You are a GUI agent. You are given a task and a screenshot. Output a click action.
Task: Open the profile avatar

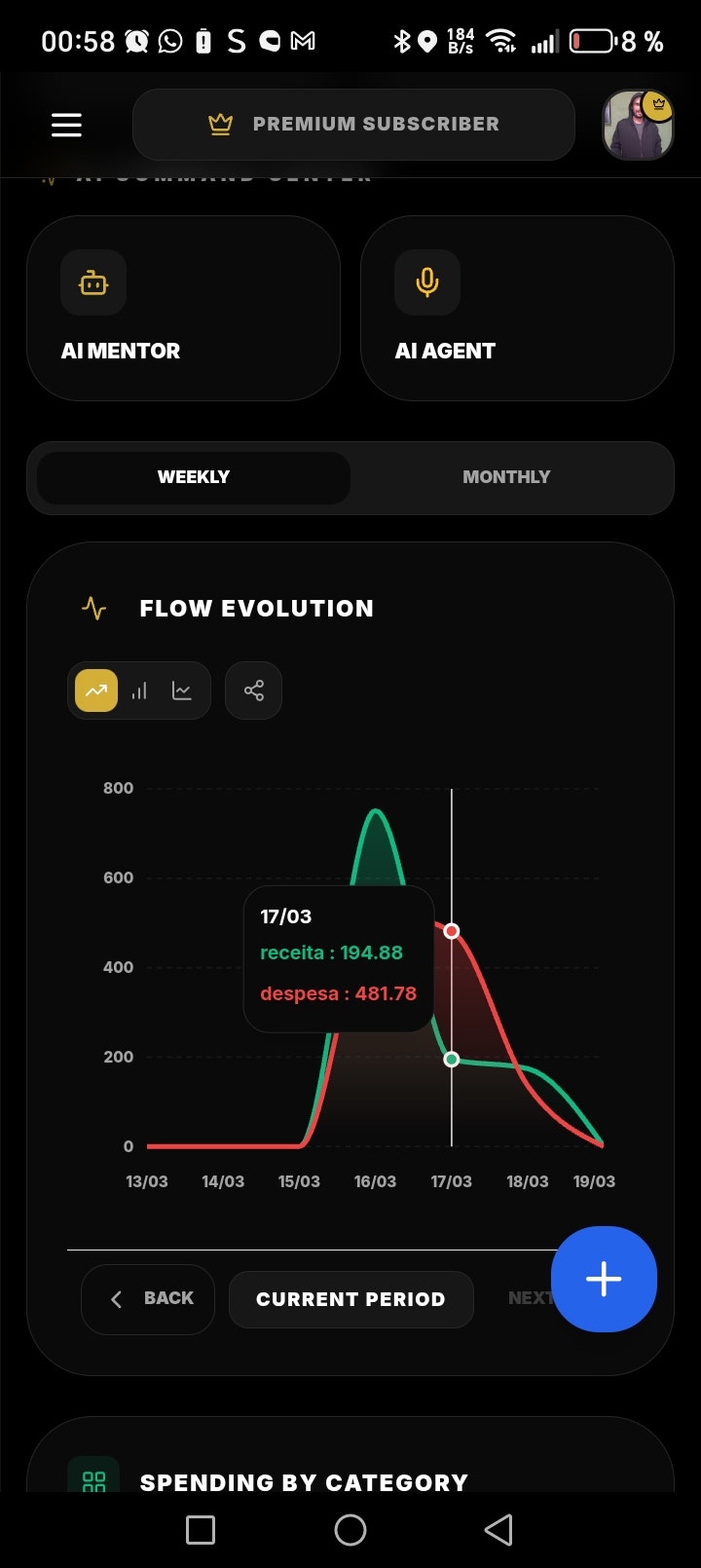pyautogui.click(x=638, y=125)
